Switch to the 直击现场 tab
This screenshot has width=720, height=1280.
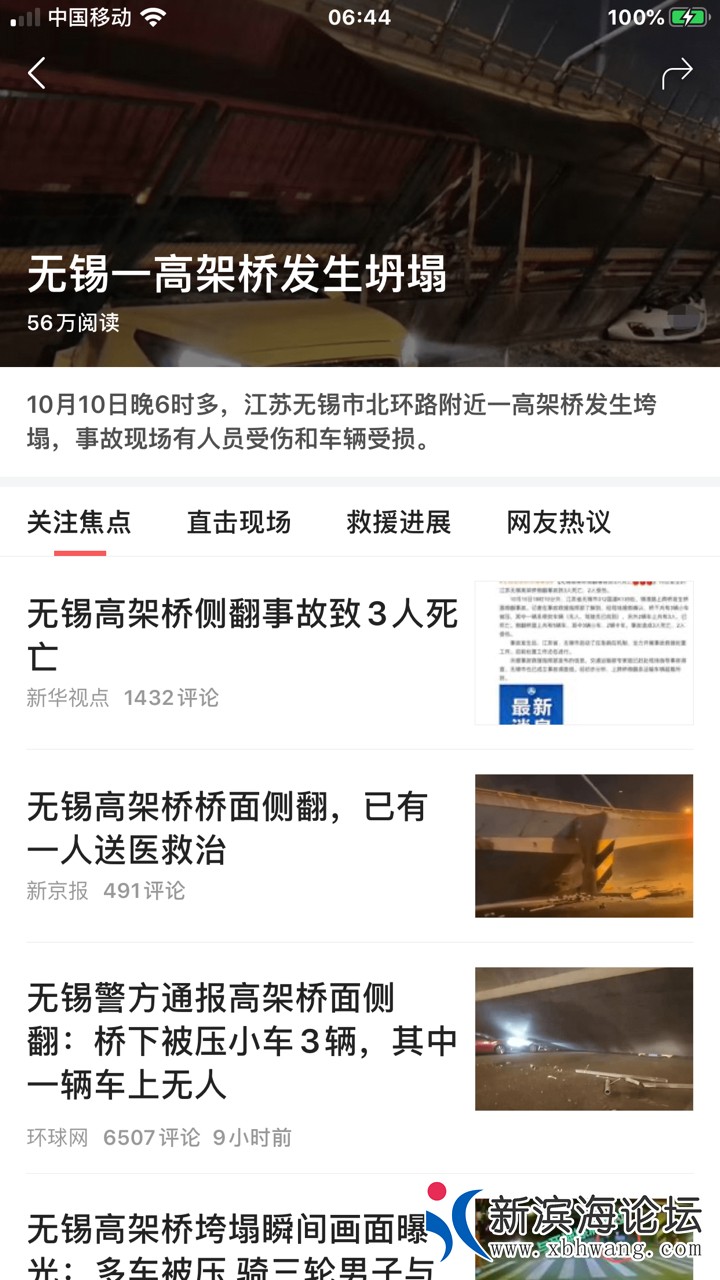click(239, 522)
